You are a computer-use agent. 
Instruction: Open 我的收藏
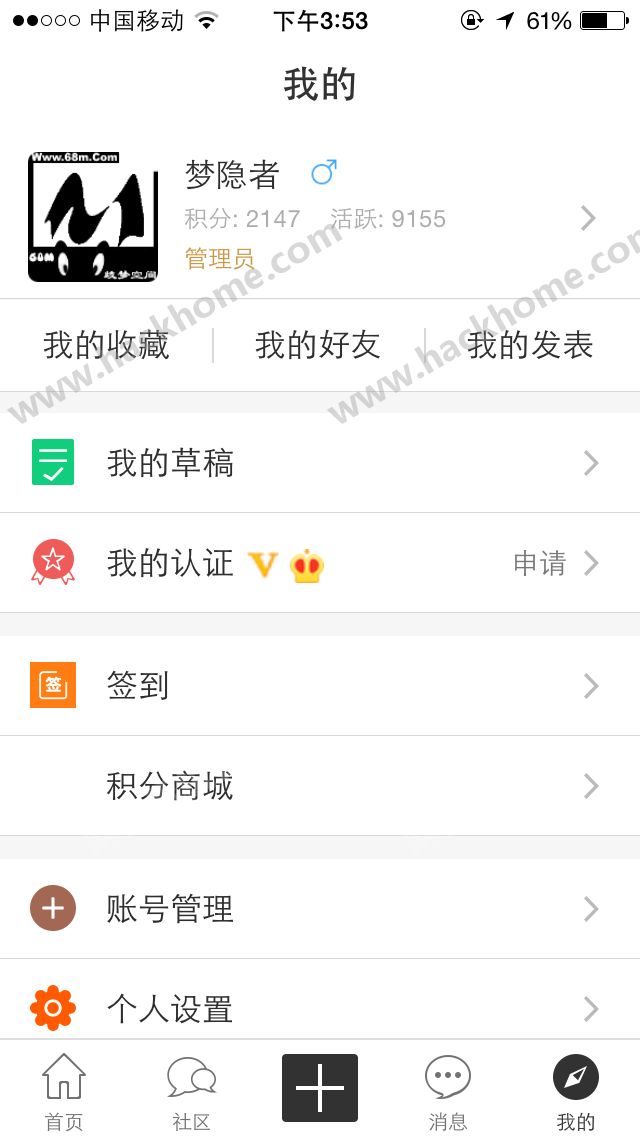pyautogui.click(x=107, y=345)
